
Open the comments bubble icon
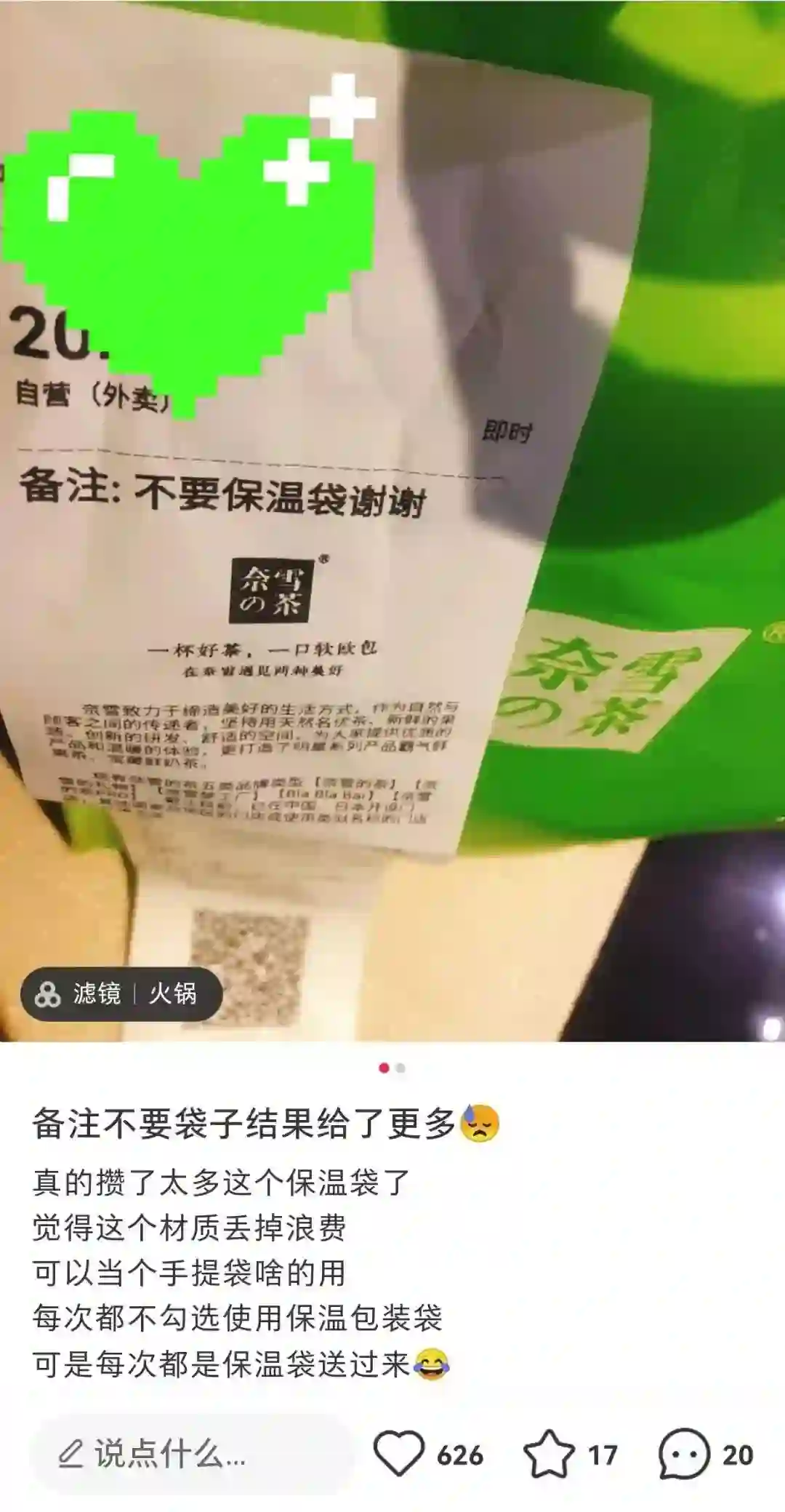point(683,1455)
